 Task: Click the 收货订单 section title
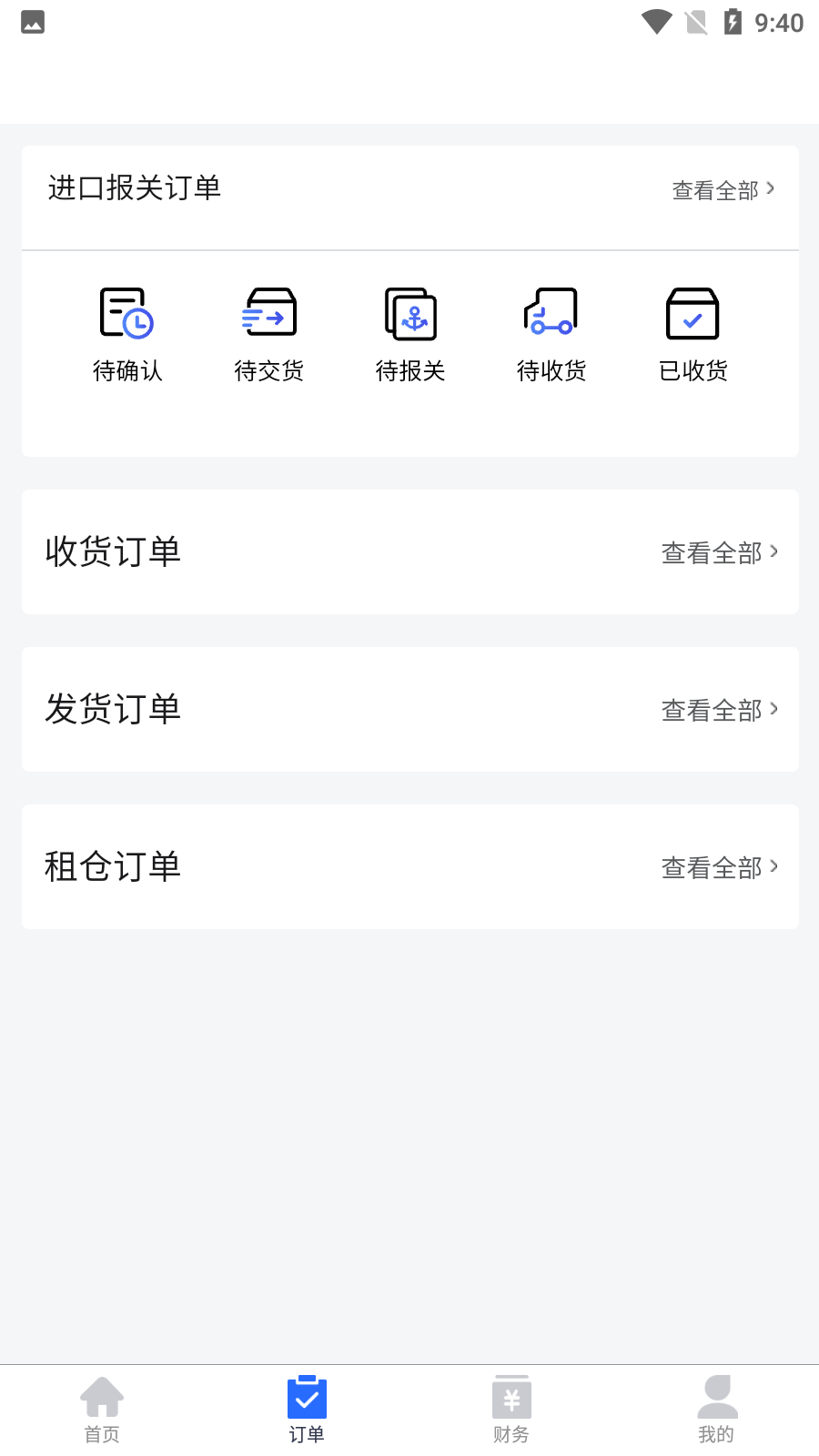point(112,551)
